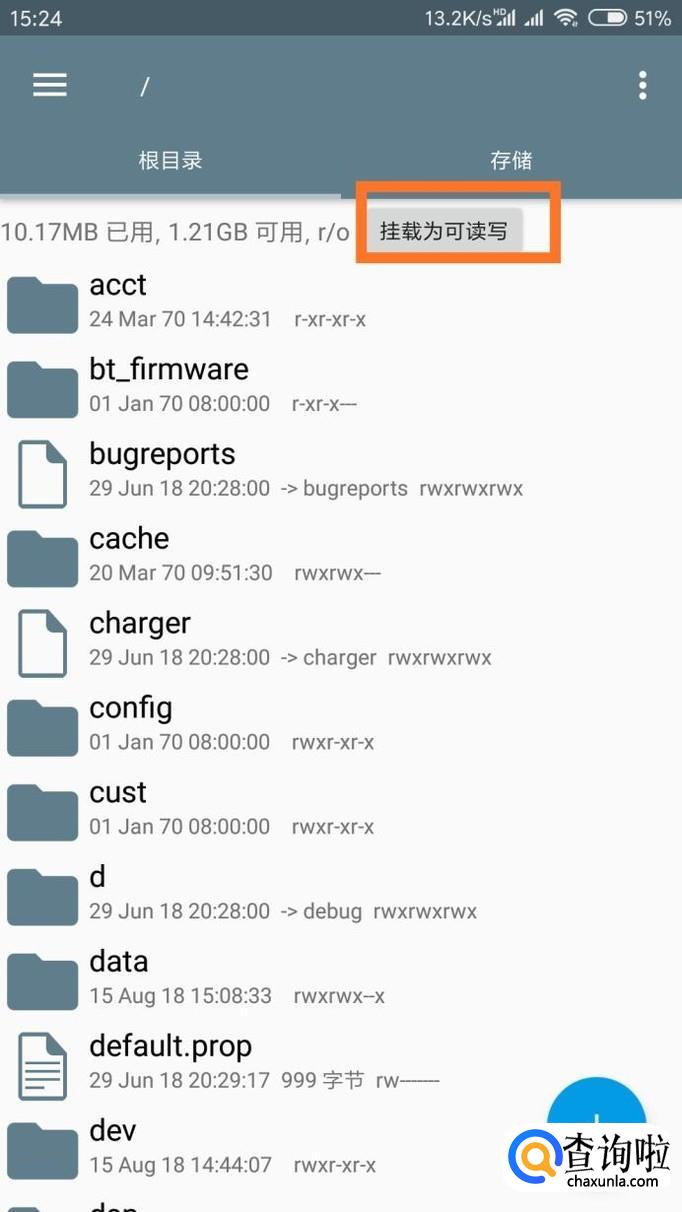Open the cache folder
682x1212 pixels.
(x=341, y=555)
